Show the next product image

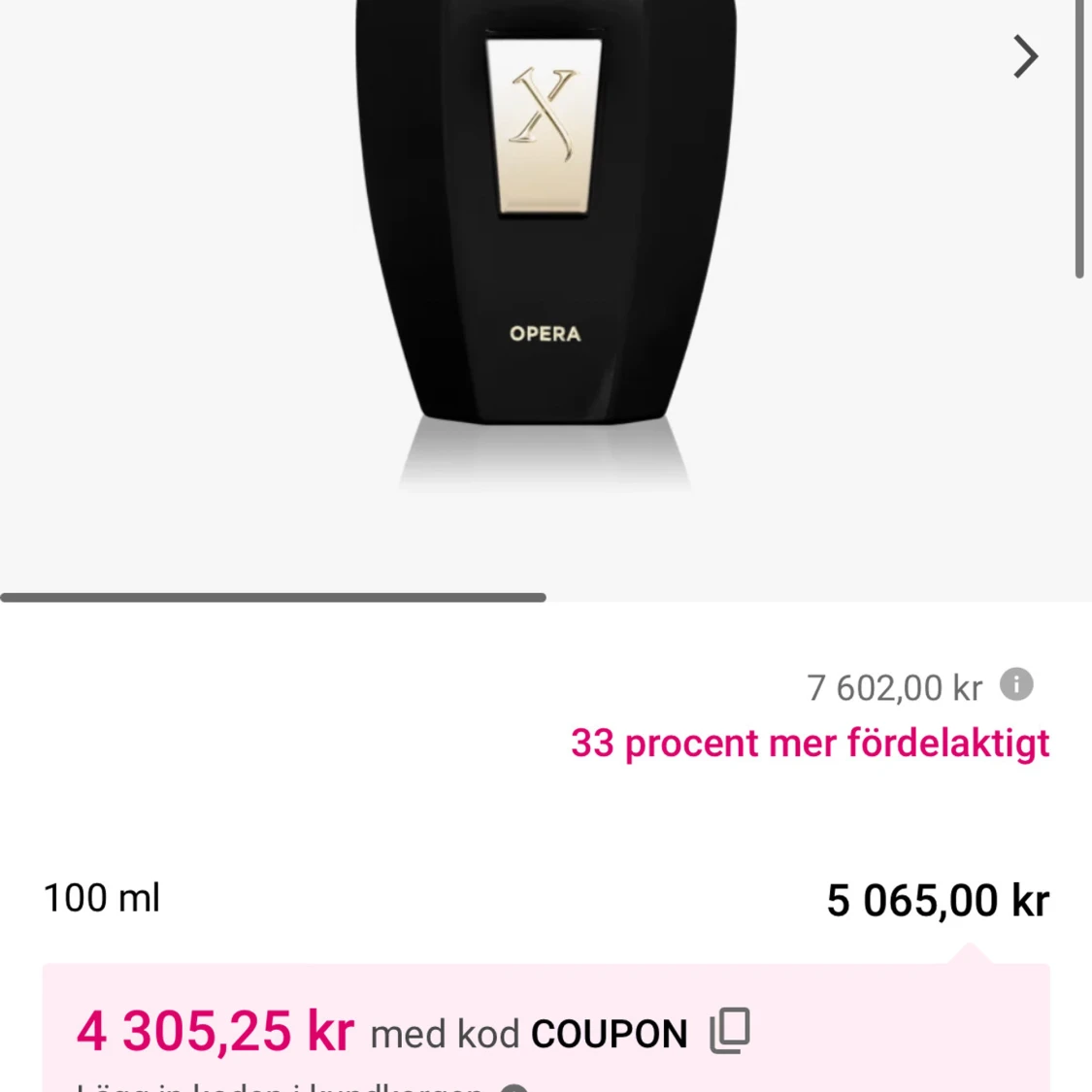1025,56
